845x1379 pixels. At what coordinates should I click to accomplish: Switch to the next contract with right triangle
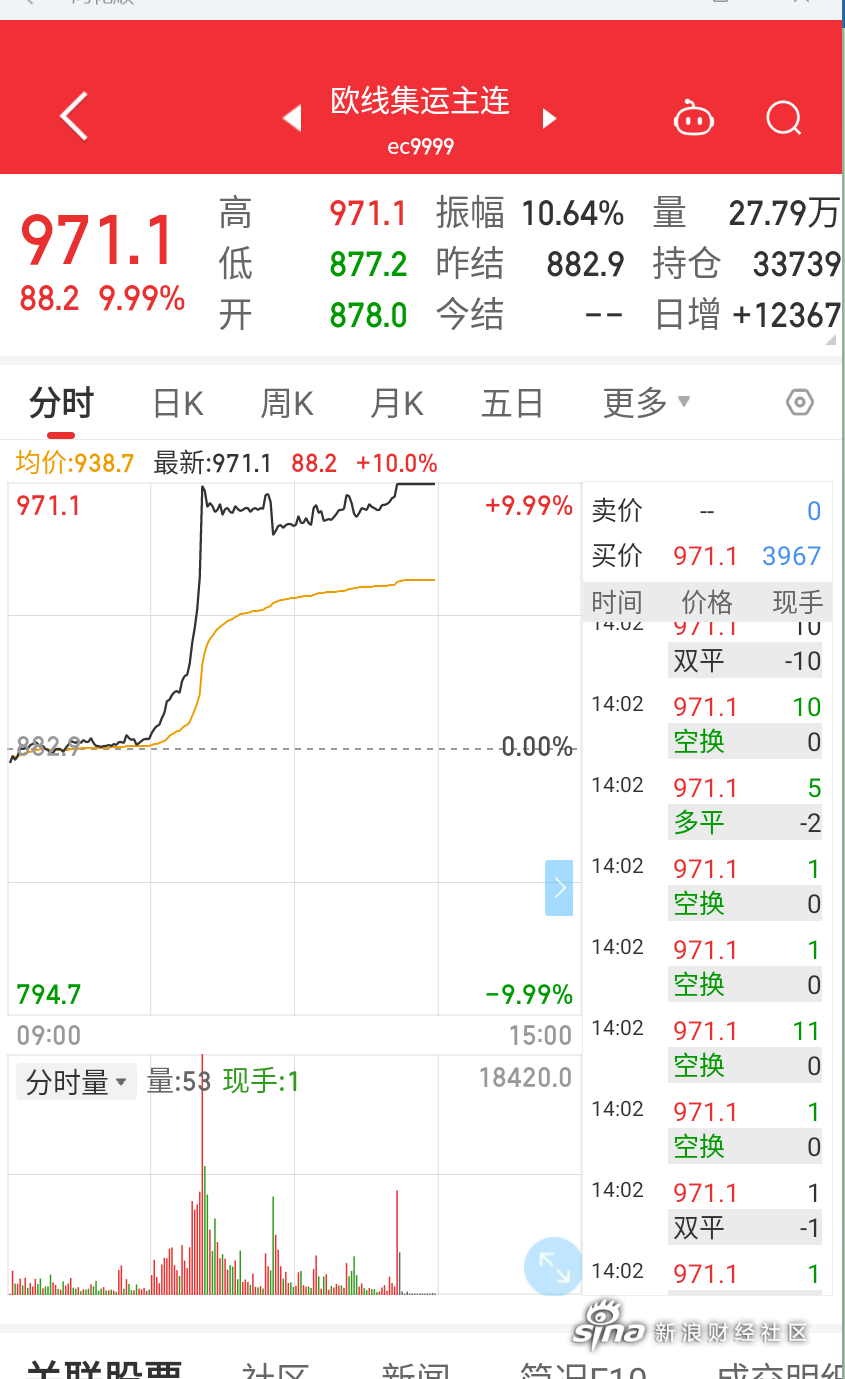(548, 119)
